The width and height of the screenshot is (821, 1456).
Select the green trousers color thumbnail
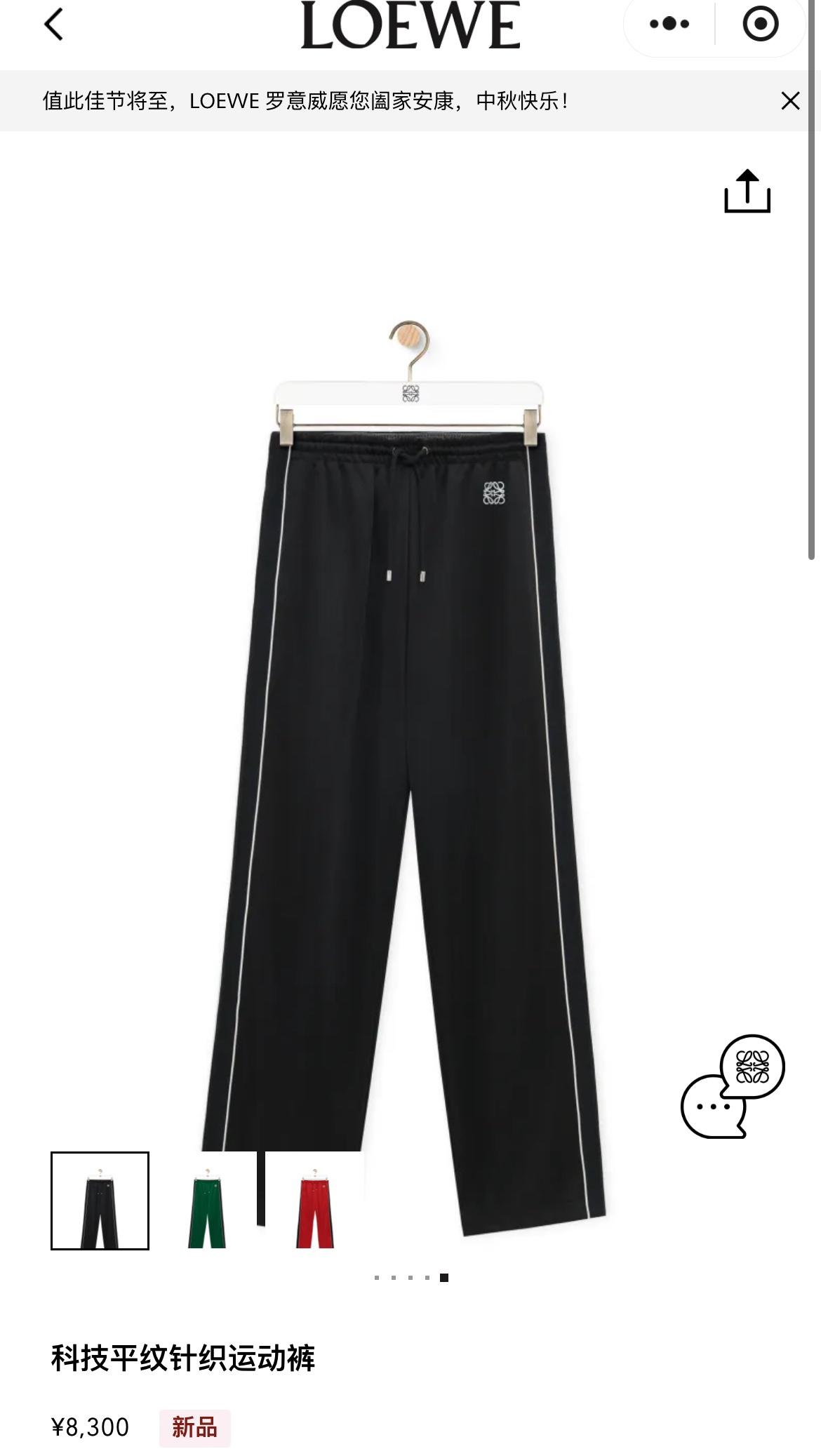click(207, 1201)
